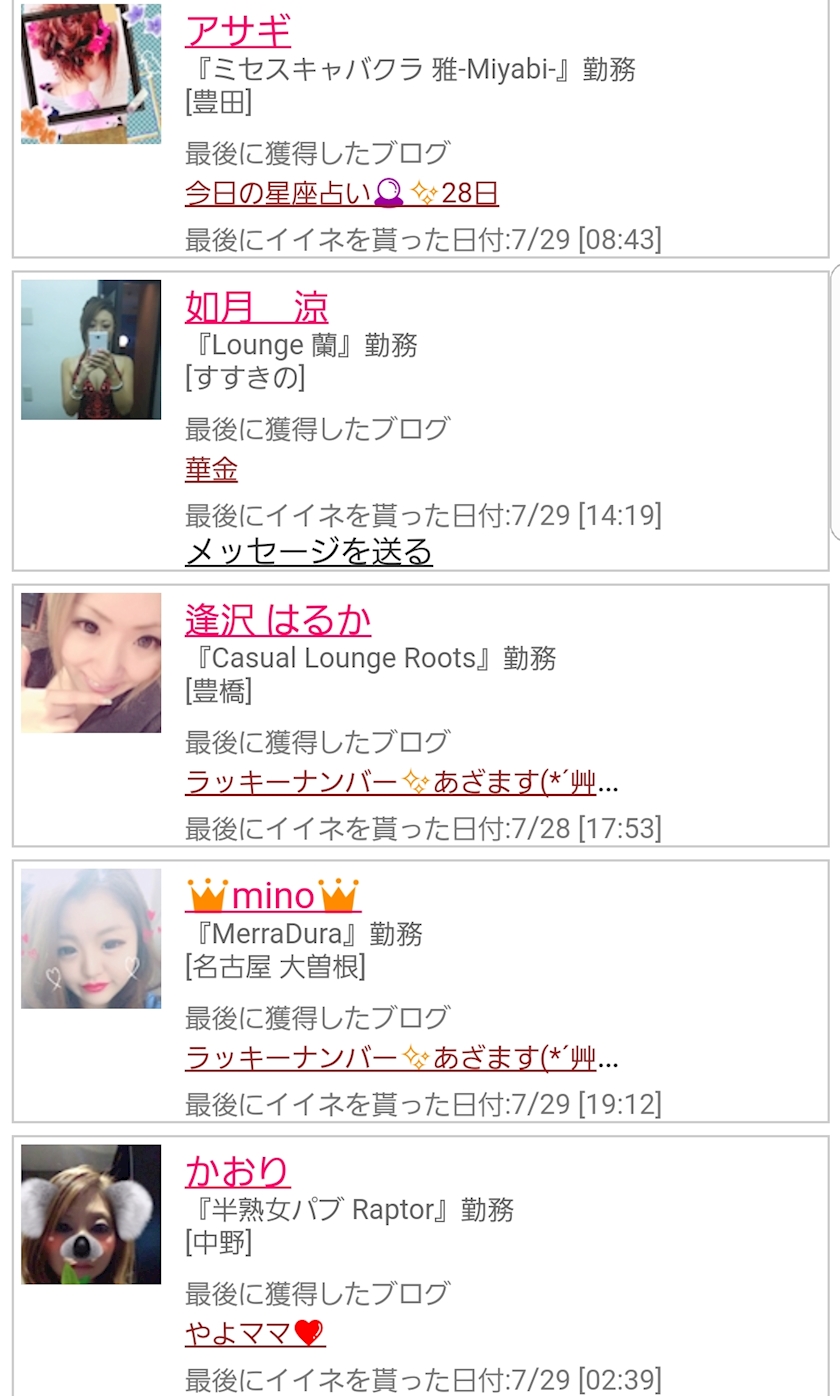Open 如月 涼's profile link
840x1396 pixels.
(256, 307)
